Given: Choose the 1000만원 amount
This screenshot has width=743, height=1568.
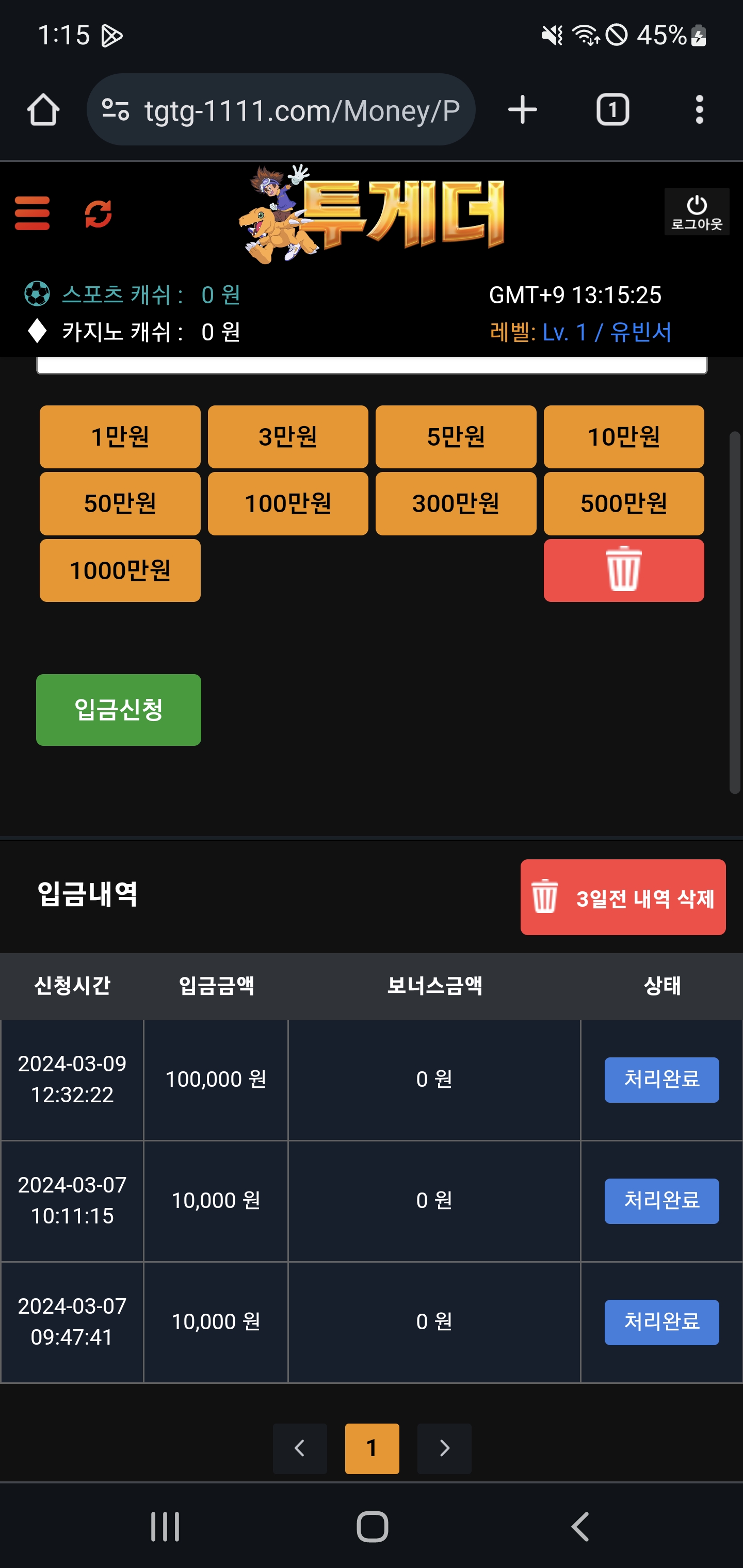Looking at the screenshot, I should 120,570.
